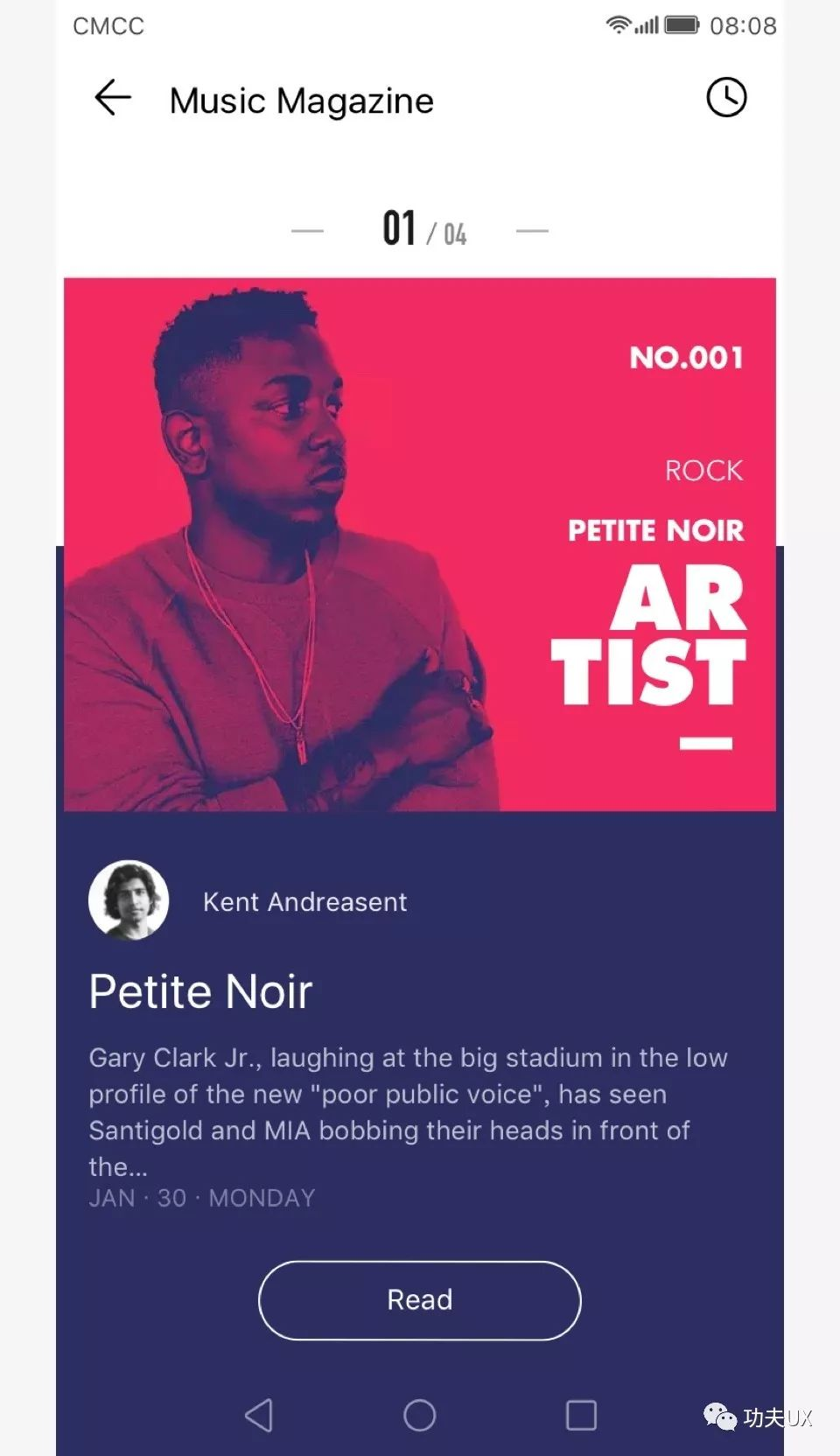This screenshot has height=1456, width=840.
Task: Go to the home screen
Action: click(420, 1415)
